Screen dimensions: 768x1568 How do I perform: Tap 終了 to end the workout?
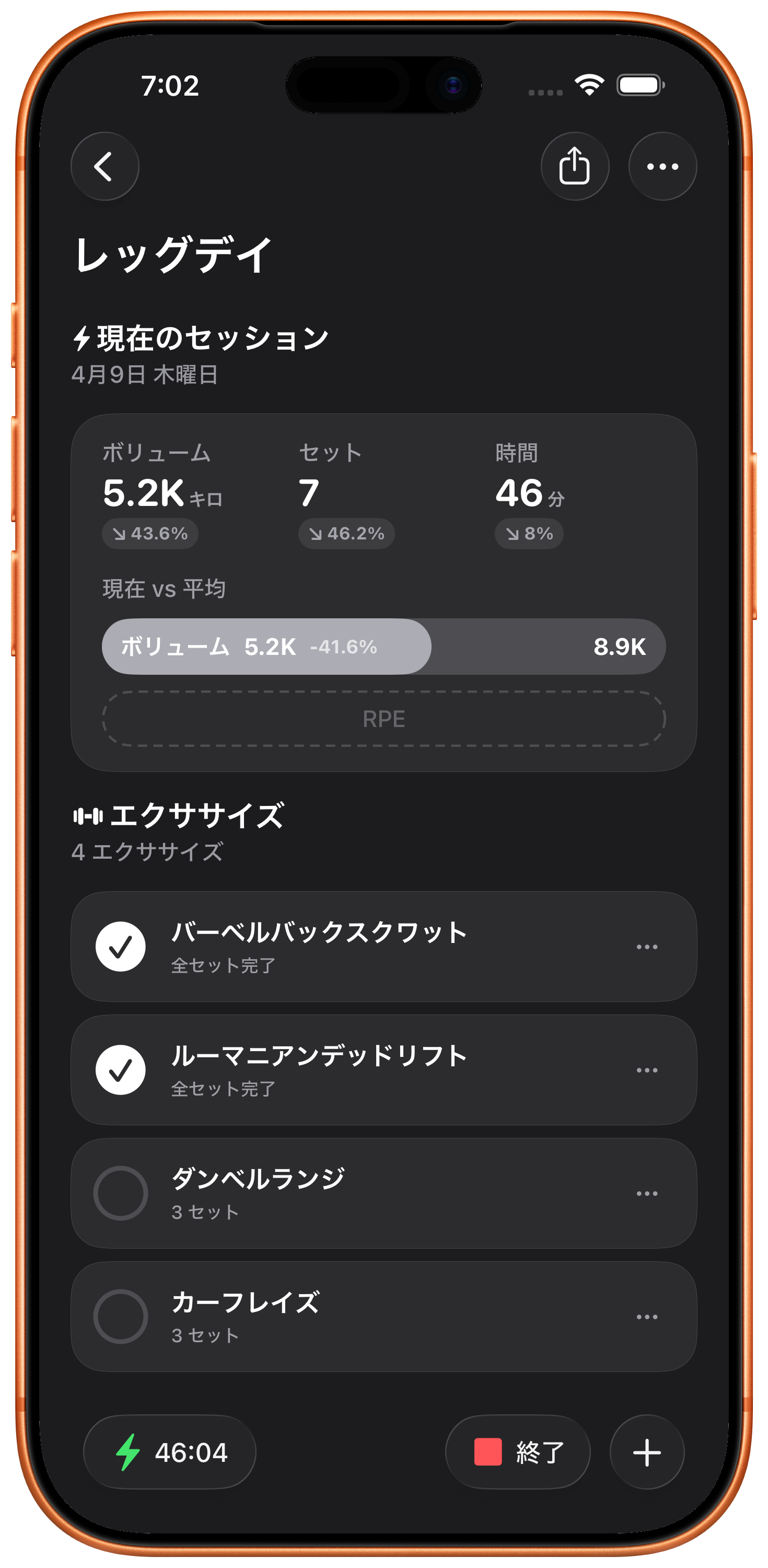[x=517, y=1452]
